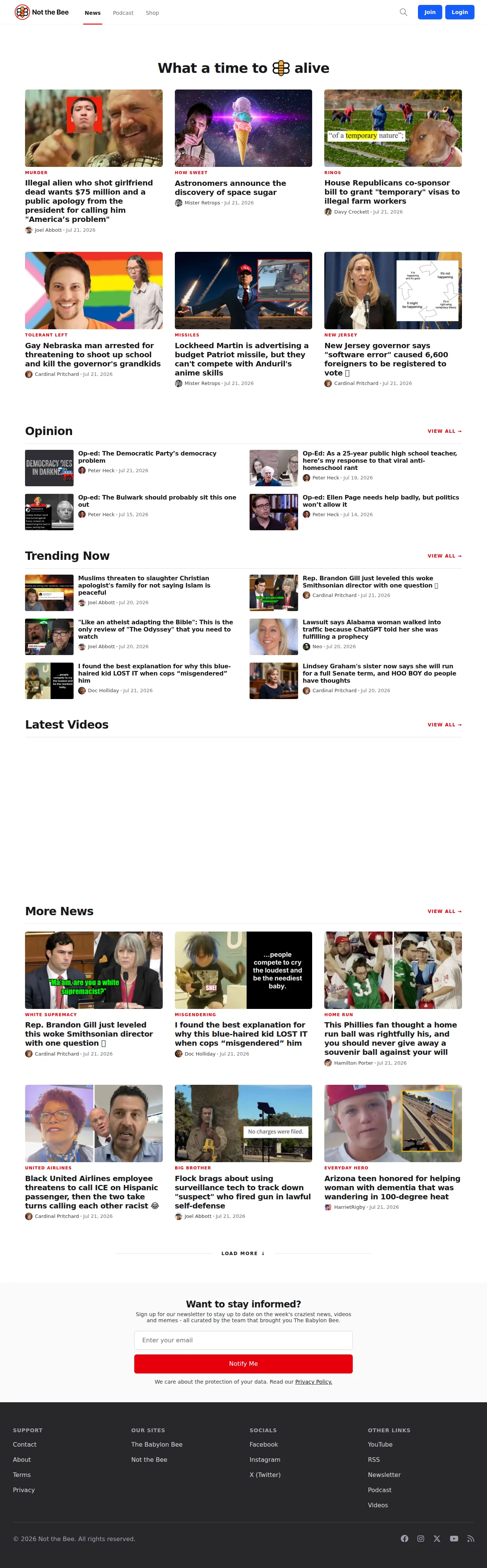View all Opinion articles
This screenshot has width=487, height=1568.
tap(445, 431)
